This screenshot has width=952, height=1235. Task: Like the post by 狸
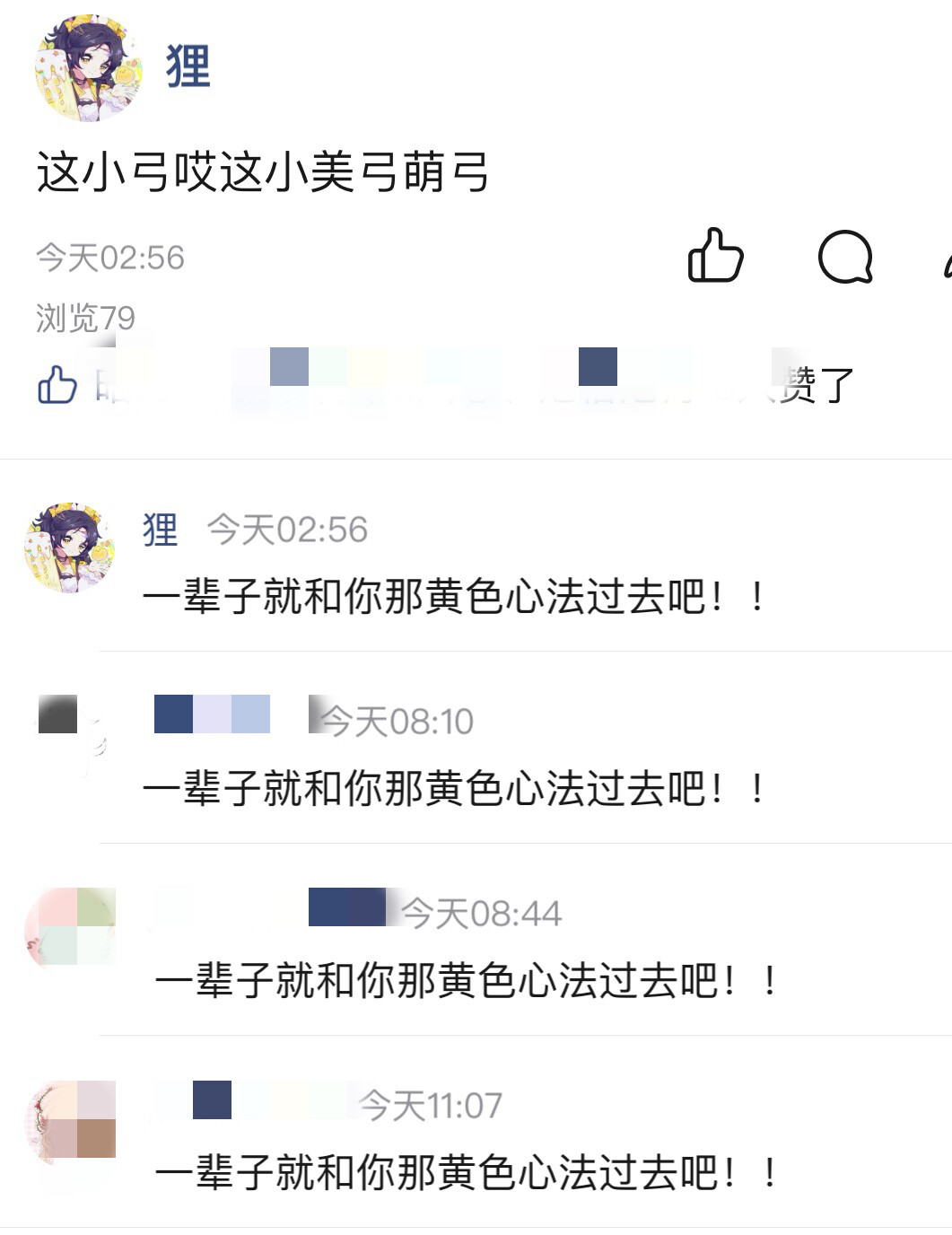coord(715,256)
